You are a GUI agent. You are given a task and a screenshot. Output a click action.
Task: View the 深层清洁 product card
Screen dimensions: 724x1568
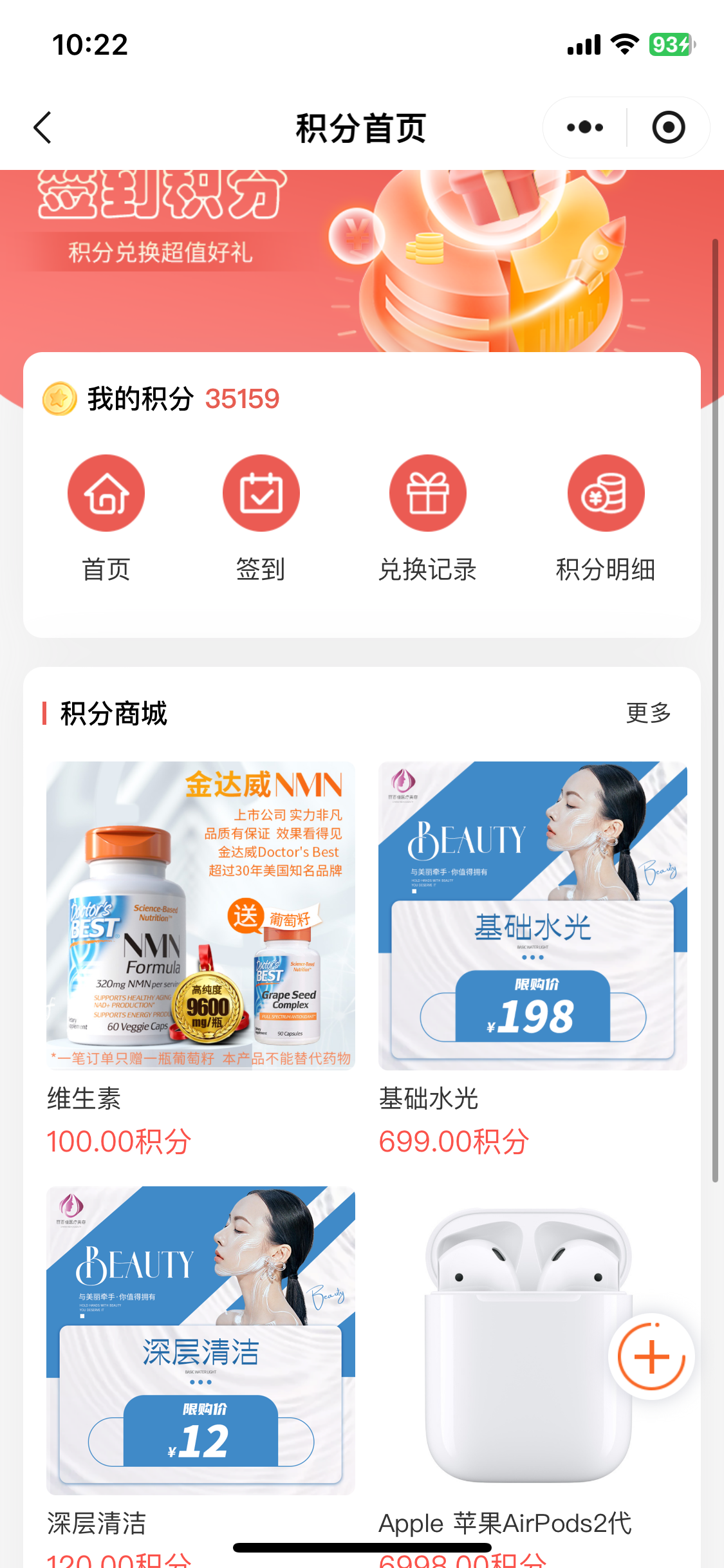tap(201, 1340)
